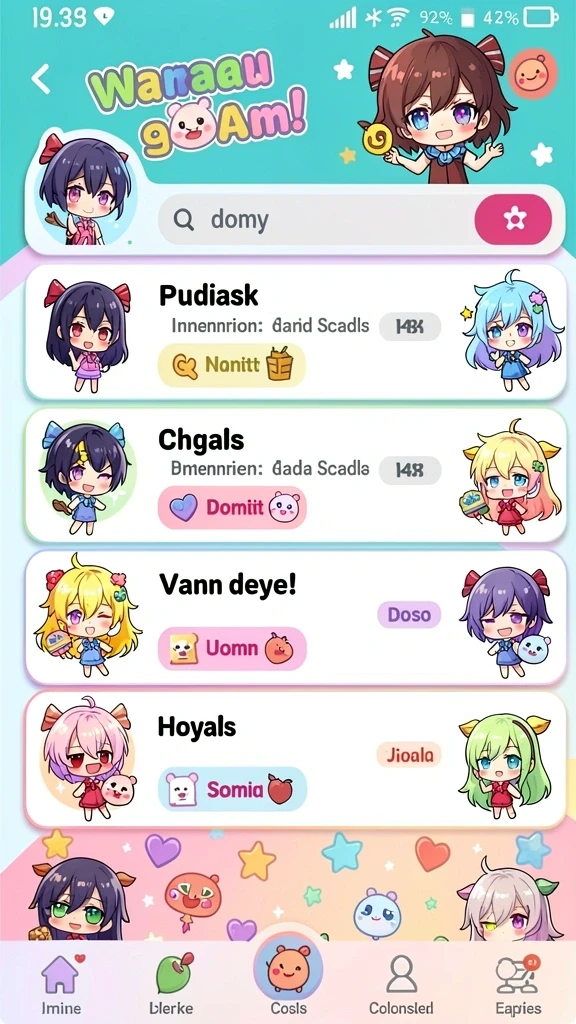Tap the Jioala tag

[x=409, y=755]
